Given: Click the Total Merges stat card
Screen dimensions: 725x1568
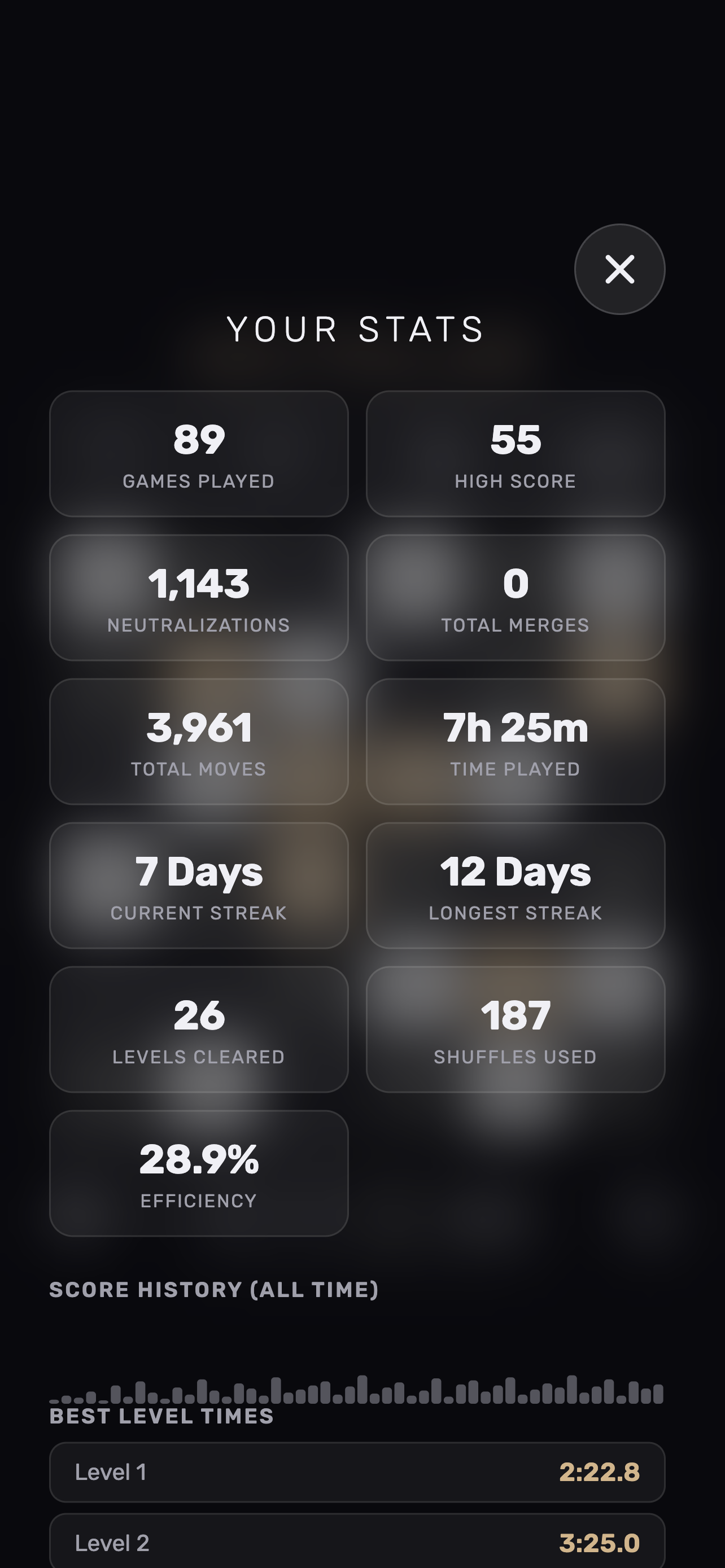Looking at the screenshot, I should coord(515,598).
